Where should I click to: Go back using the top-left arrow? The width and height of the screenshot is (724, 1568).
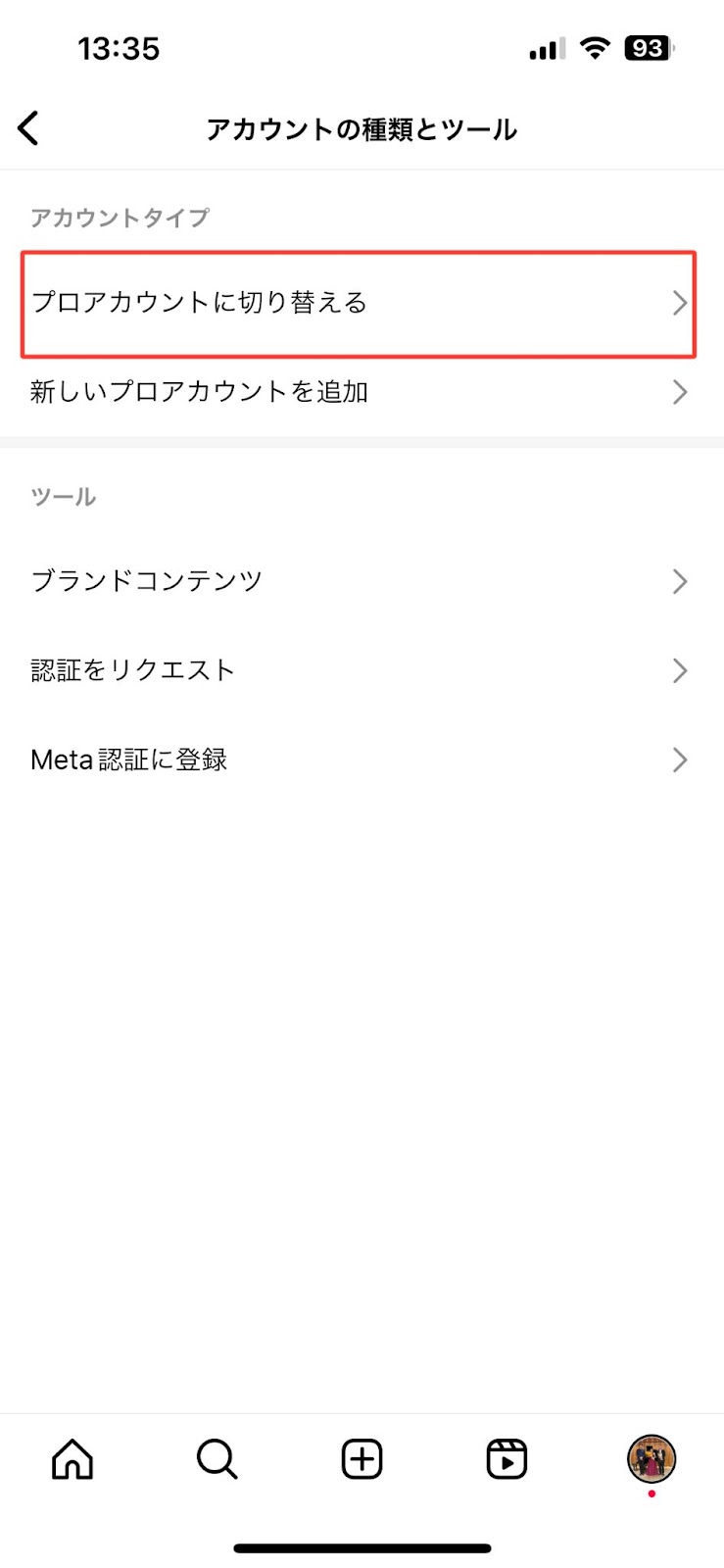point(29,128)
